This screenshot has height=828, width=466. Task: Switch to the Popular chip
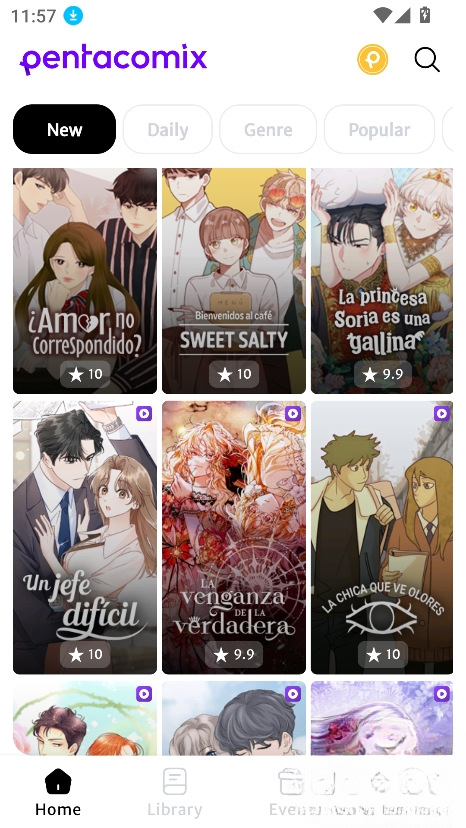[379, 129]
